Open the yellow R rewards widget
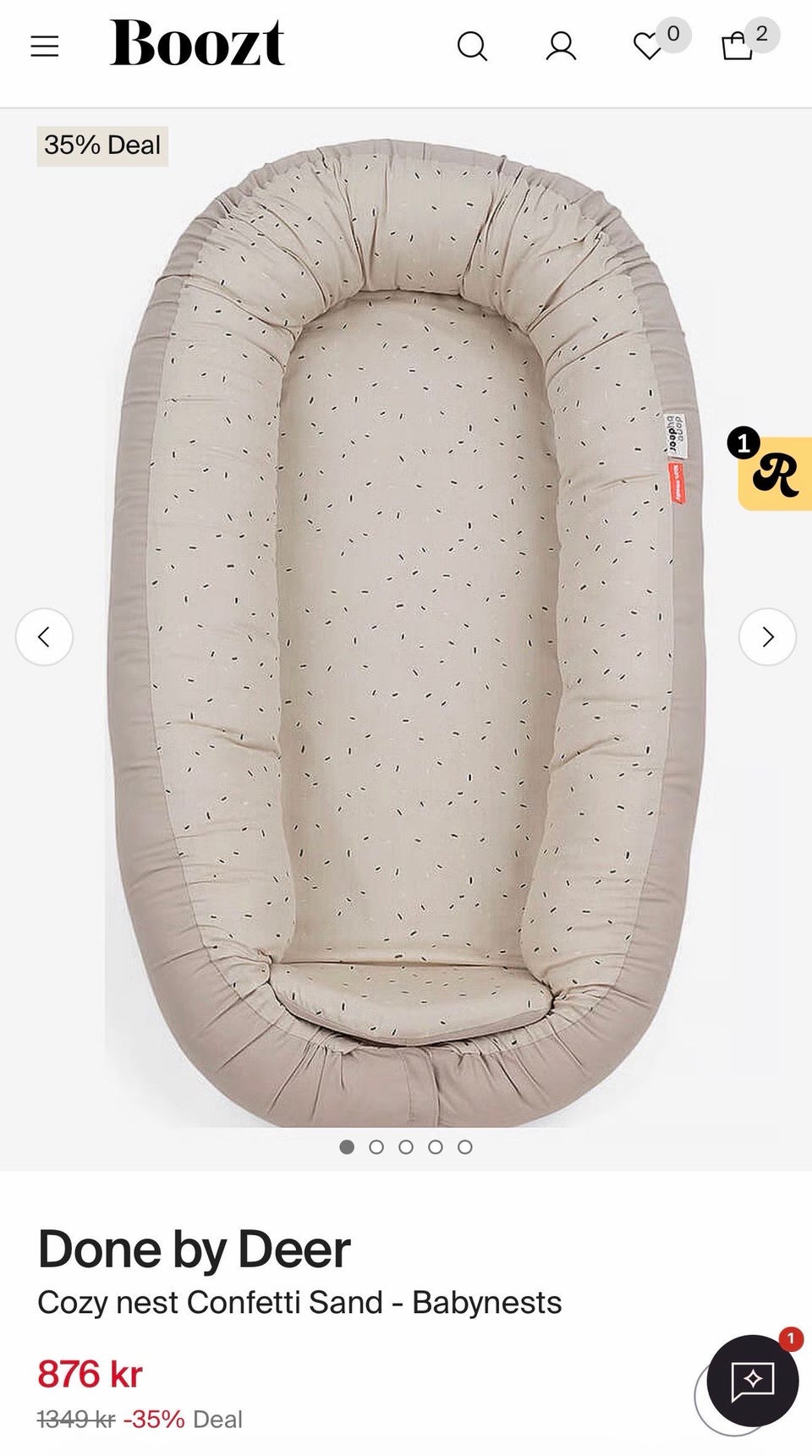Image resolution: width=812 pixels, height=1456 pixels. click(775, 474)
